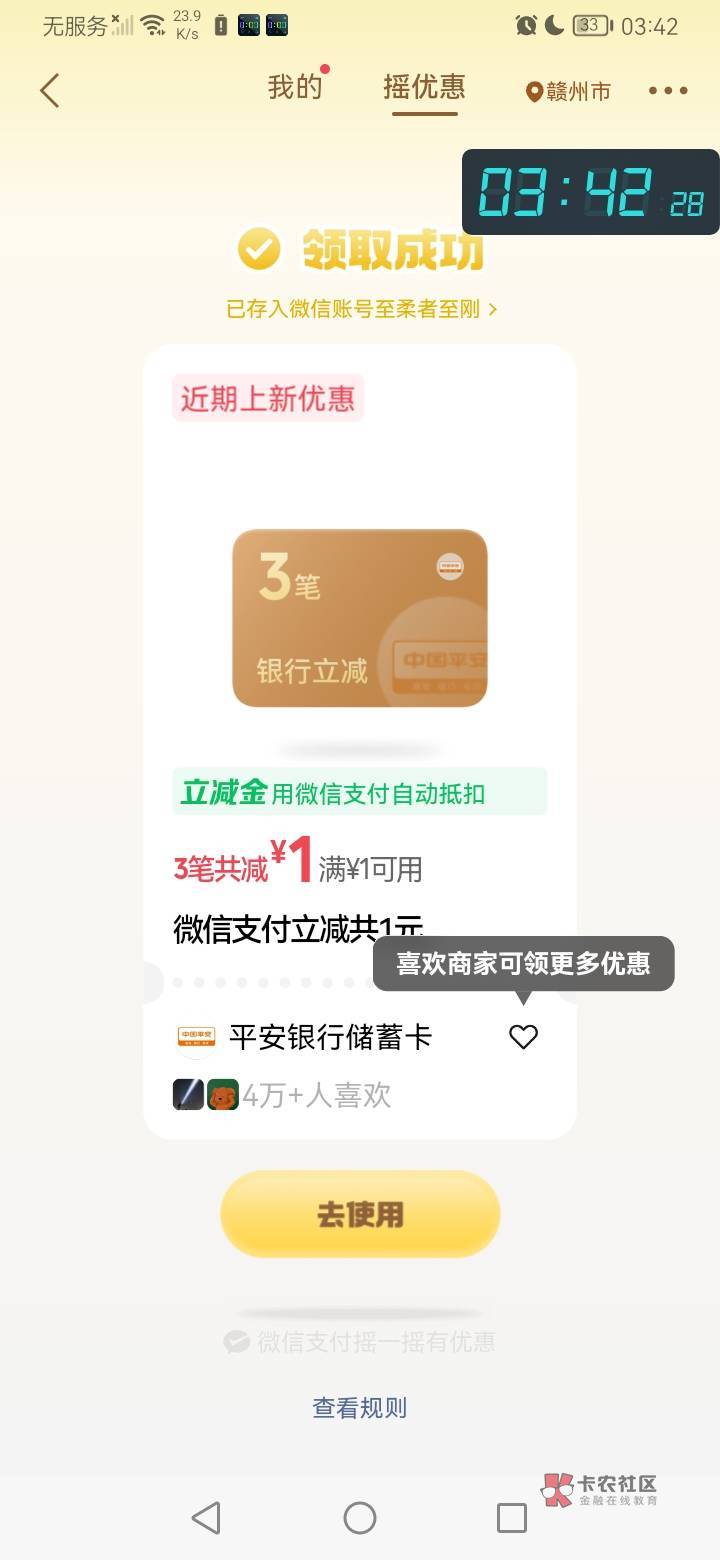Switch to the 我的 tab
This screenshot has width=720, height=1560.
pos(295,88)
